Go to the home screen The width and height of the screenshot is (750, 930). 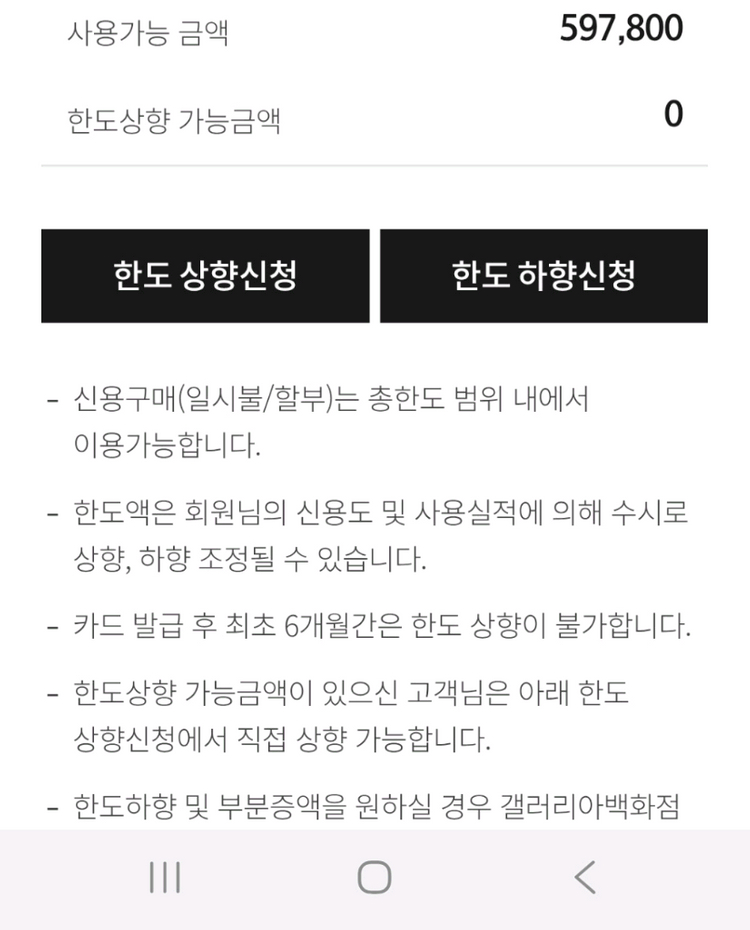pos(375,877)
